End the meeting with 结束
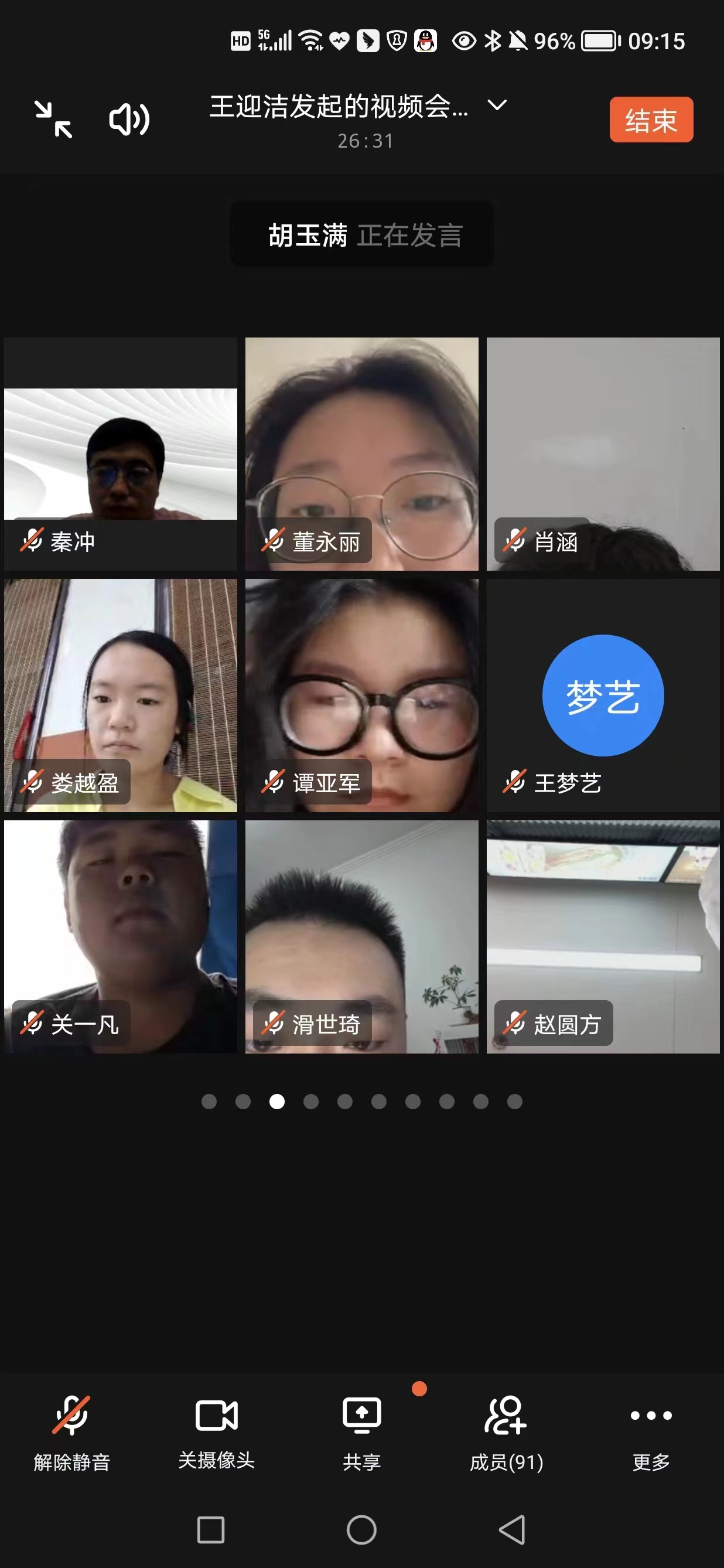Screen dimensions: 724x1568 coord(650,120)
